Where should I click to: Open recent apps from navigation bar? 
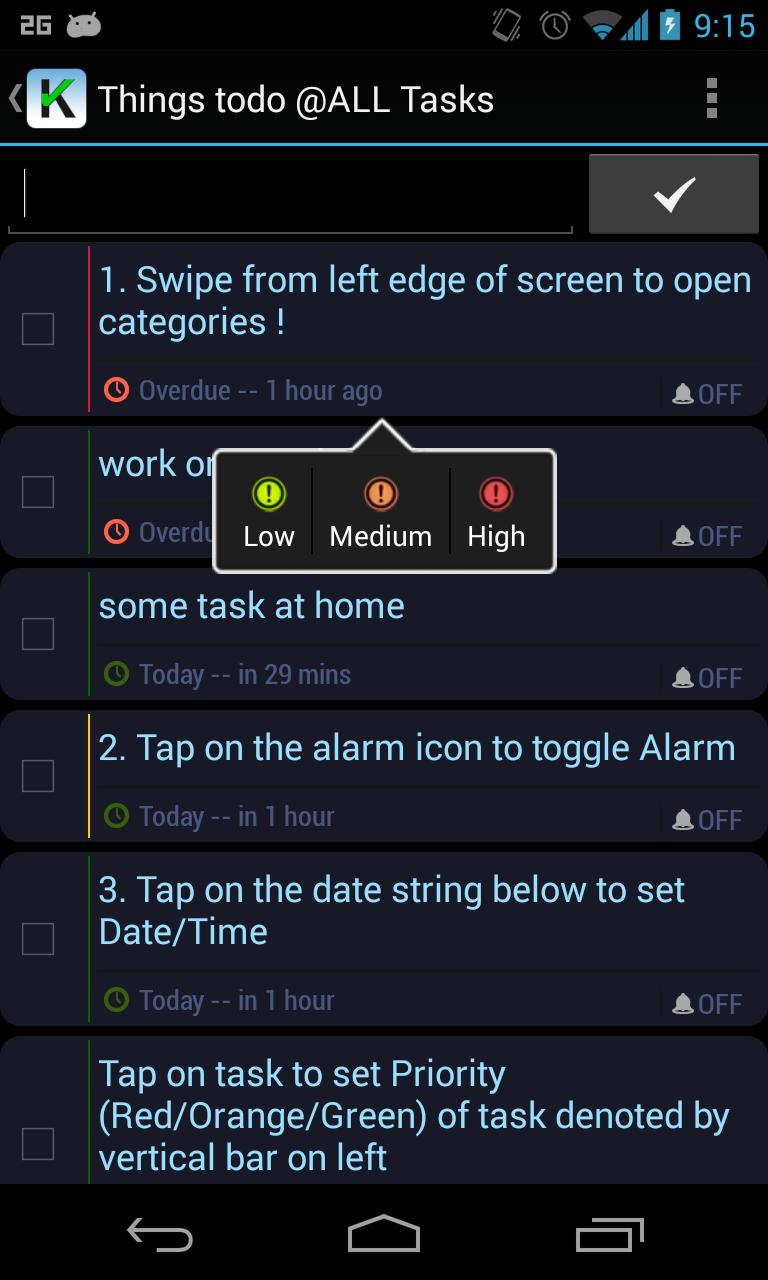(x=609, y=1235)
